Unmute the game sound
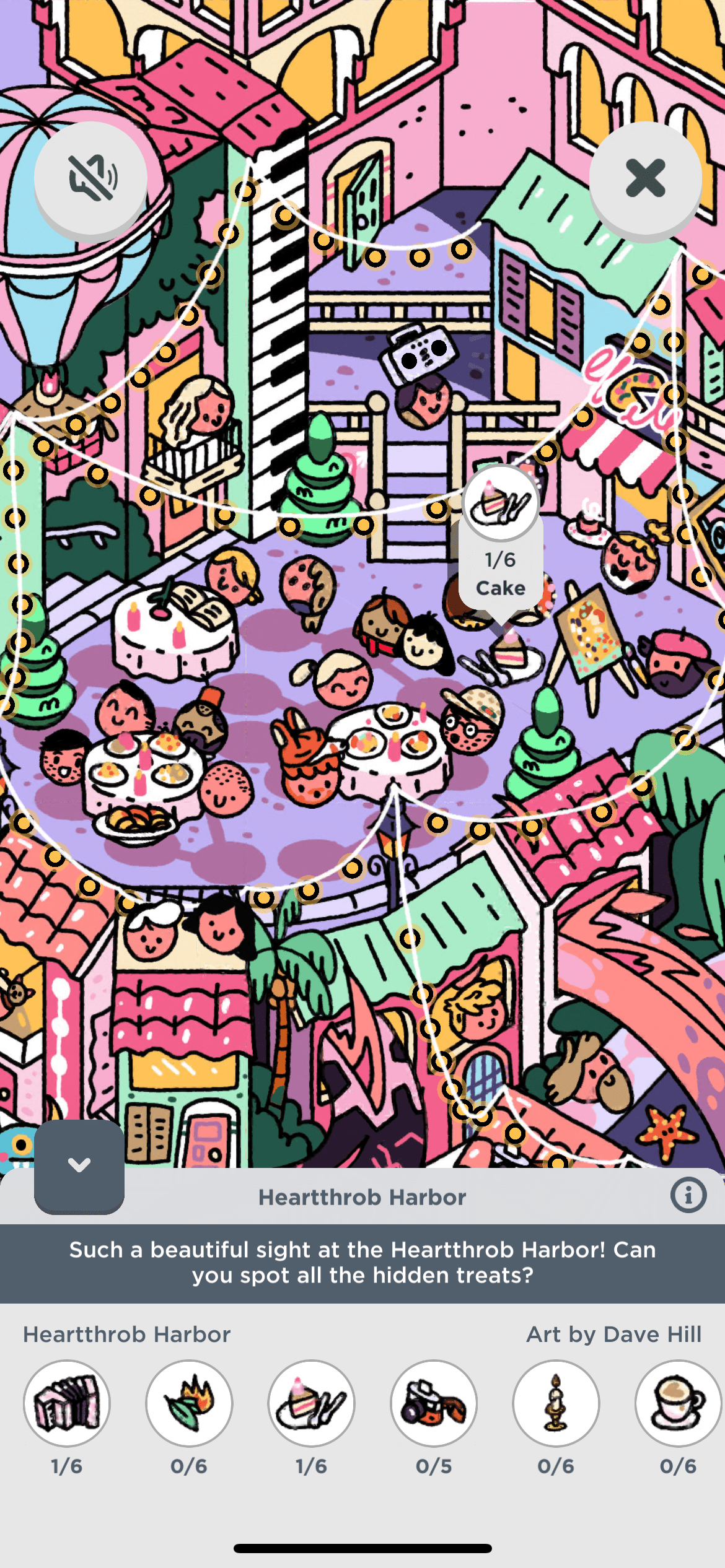Viewport: 725px width, 1568px height. click(90, 178)
